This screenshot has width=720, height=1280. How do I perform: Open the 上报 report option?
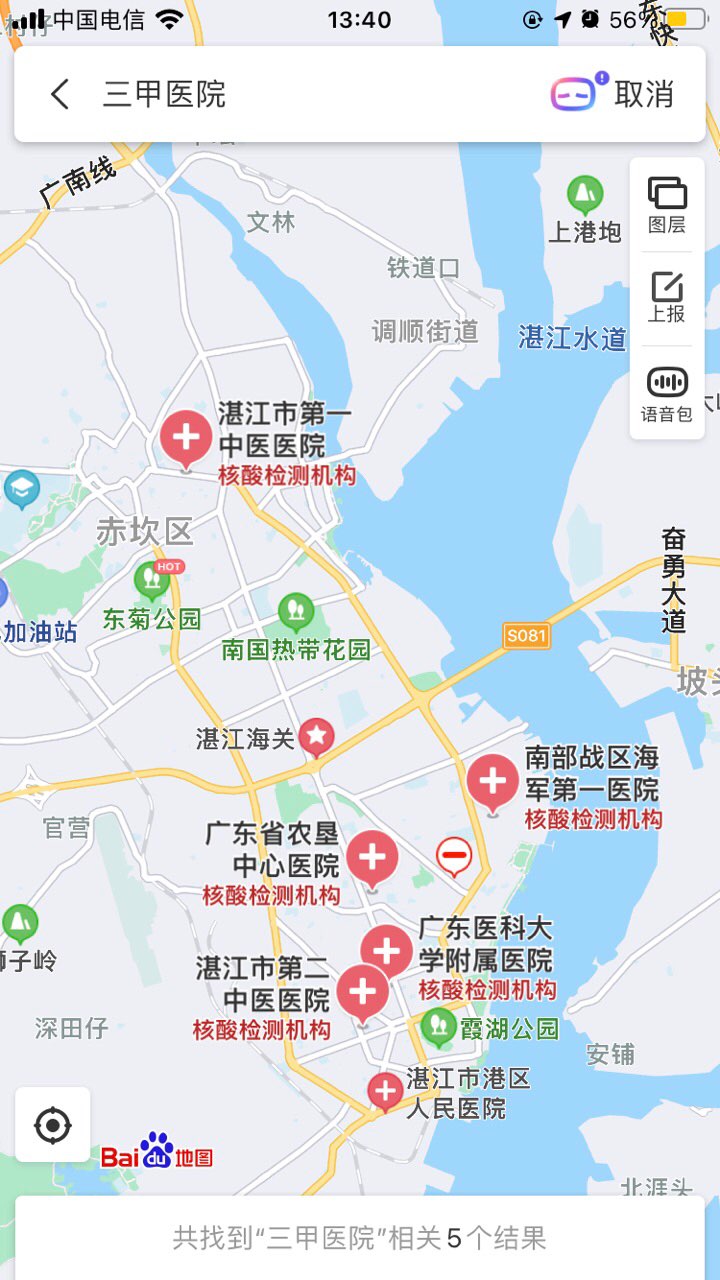667,297
